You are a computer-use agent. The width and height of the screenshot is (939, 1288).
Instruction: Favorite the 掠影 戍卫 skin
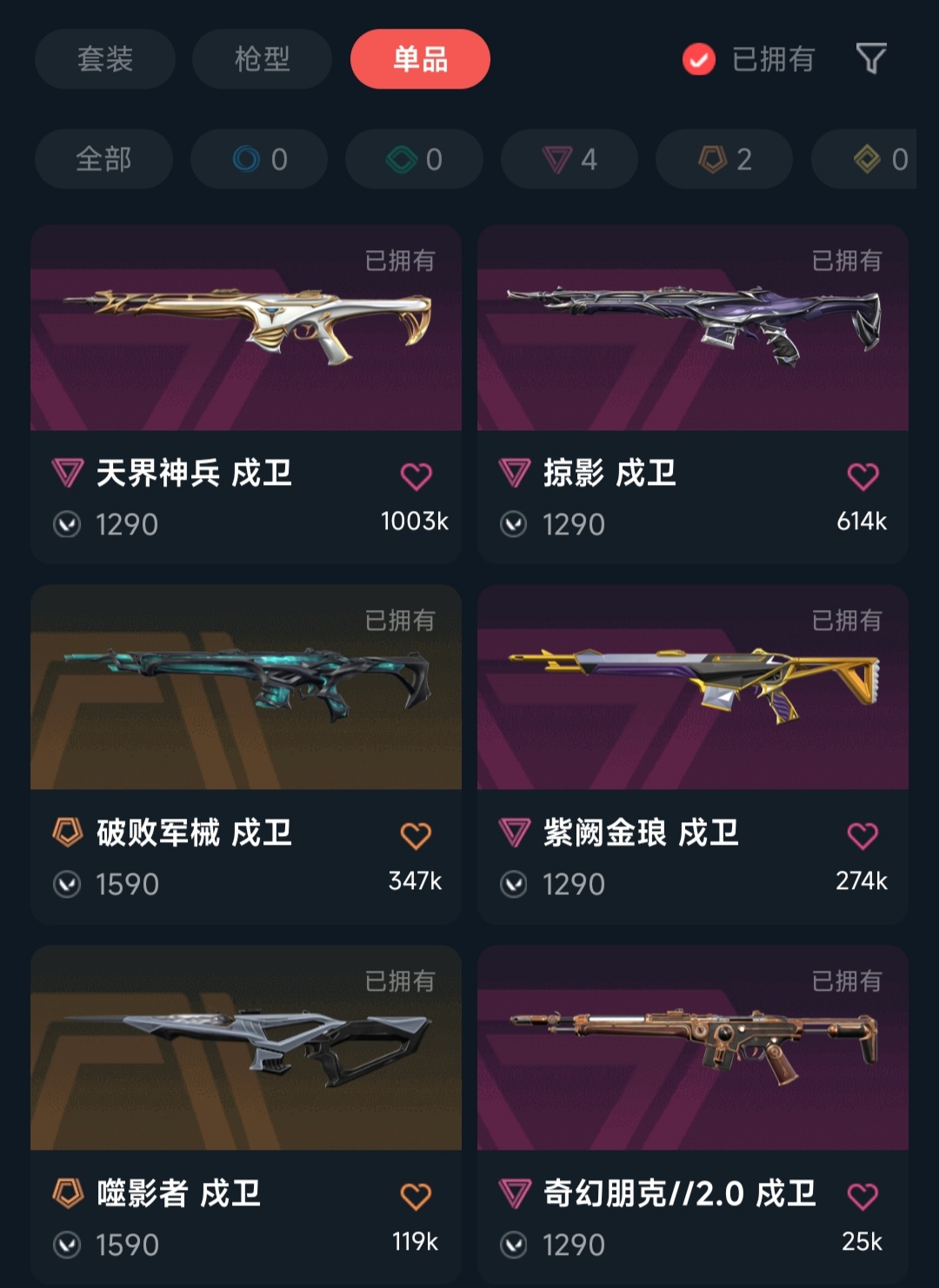[x=862, y=476]
